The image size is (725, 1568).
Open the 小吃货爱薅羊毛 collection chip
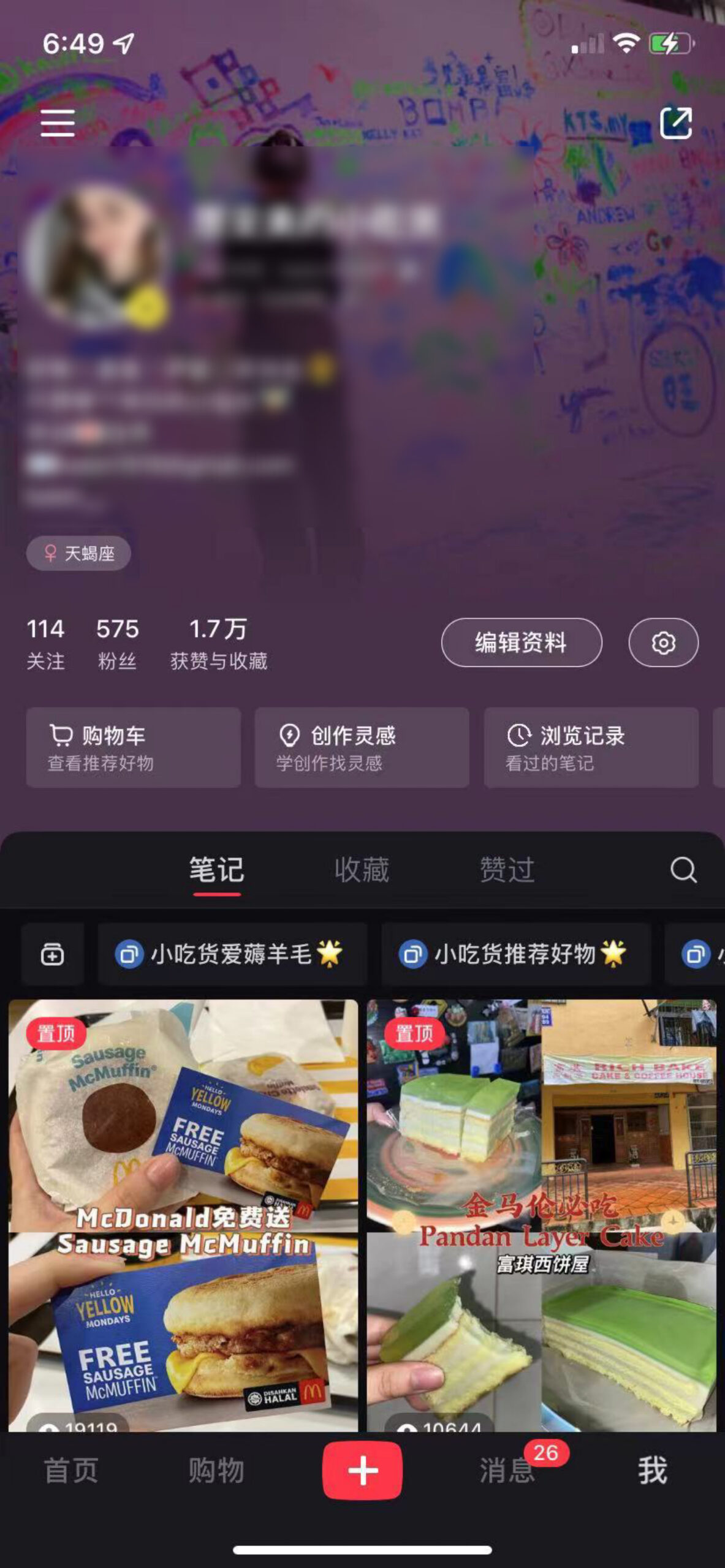tap(232, 954)
